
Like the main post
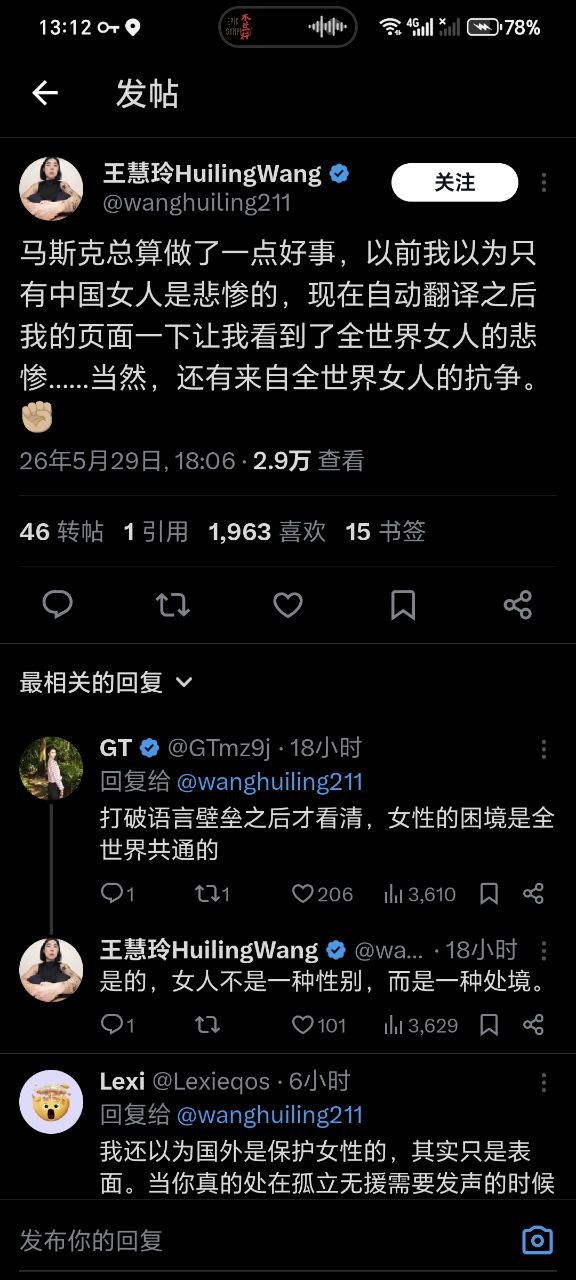288,604
